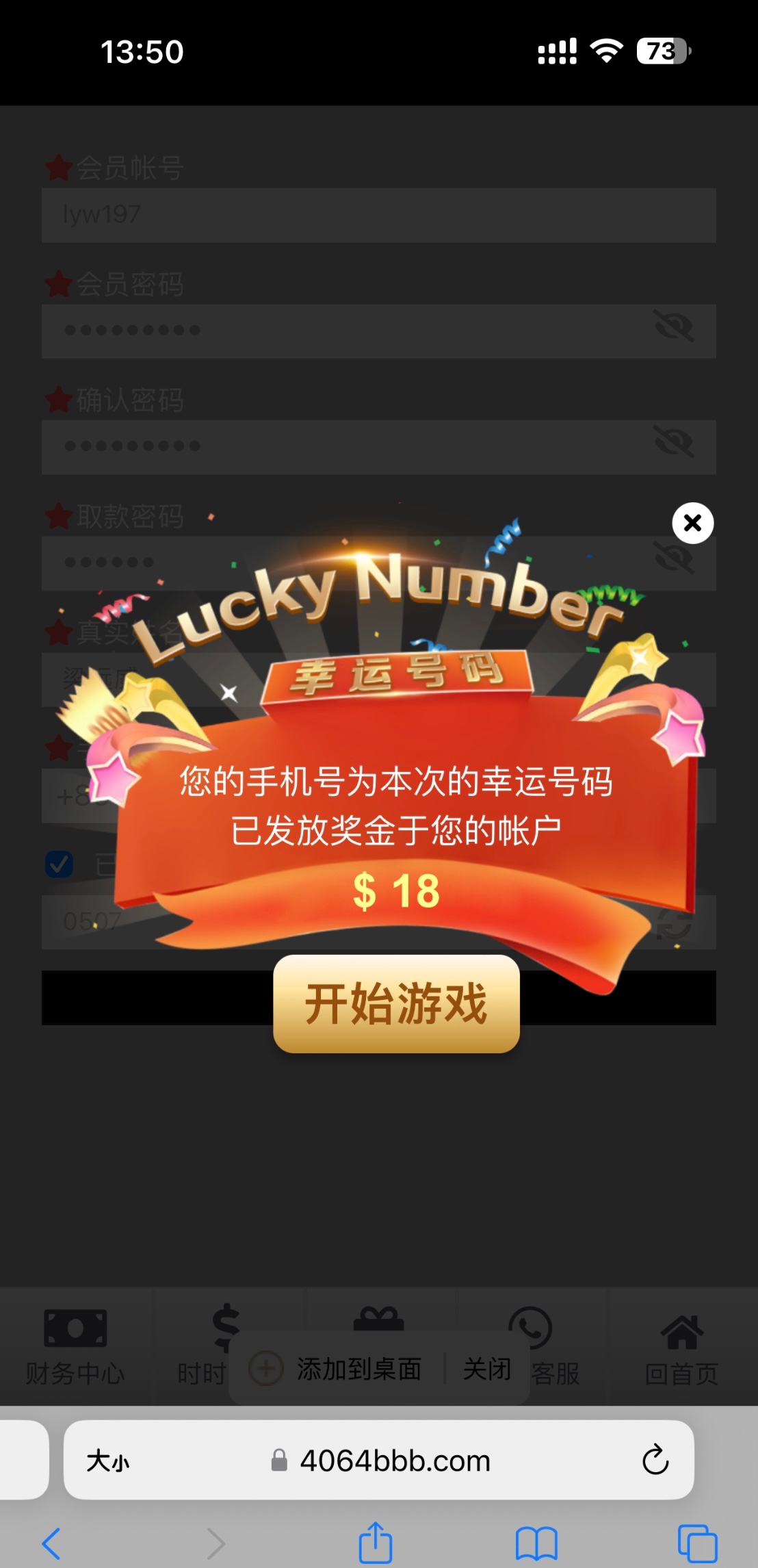Image resolution: width=758 pixels, height=1568 pixels.
Task: Open the Safari share sheet
Action: point(376,1543)
